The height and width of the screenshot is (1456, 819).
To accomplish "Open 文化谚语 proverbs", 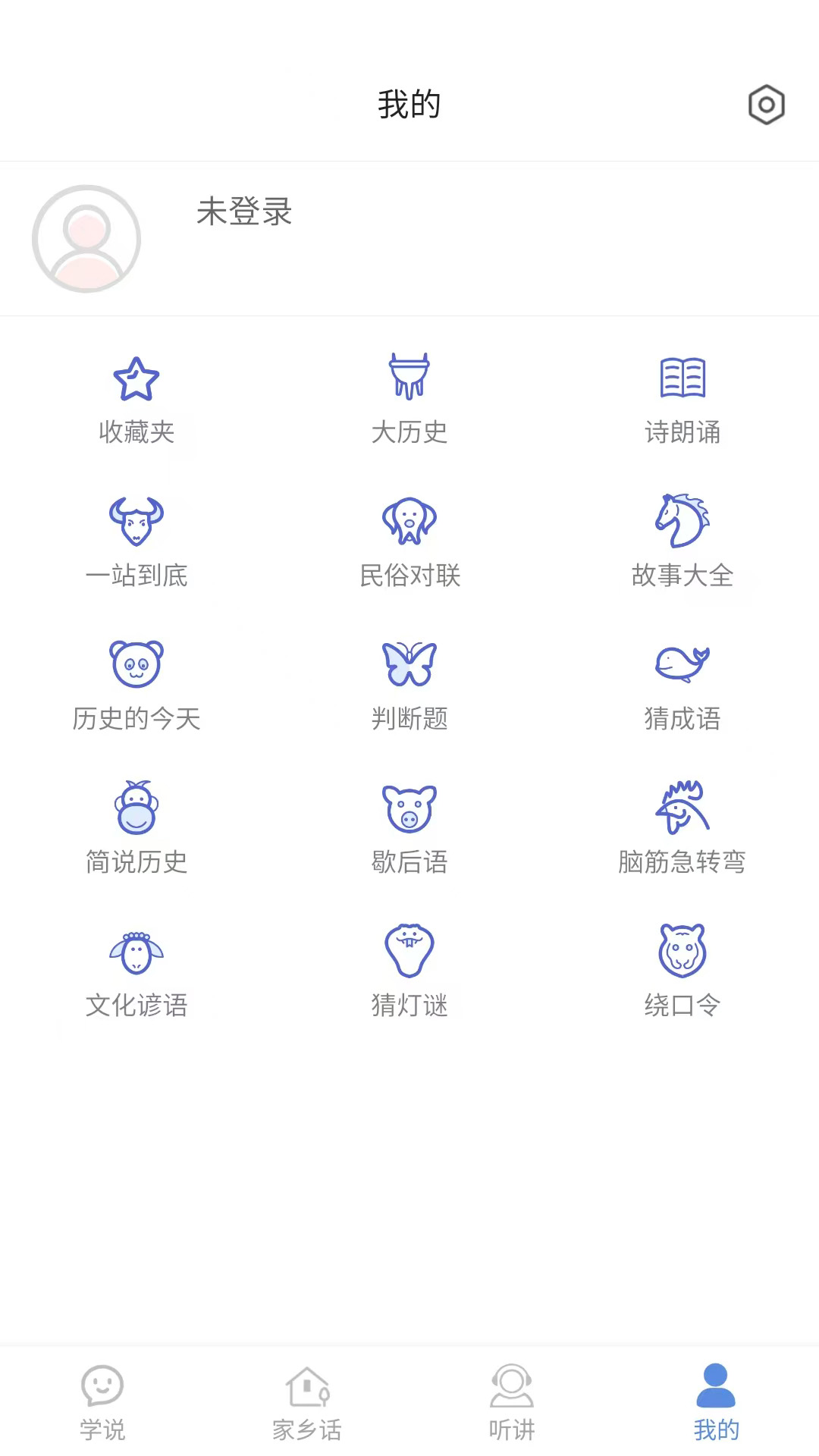I will point(136,972).
